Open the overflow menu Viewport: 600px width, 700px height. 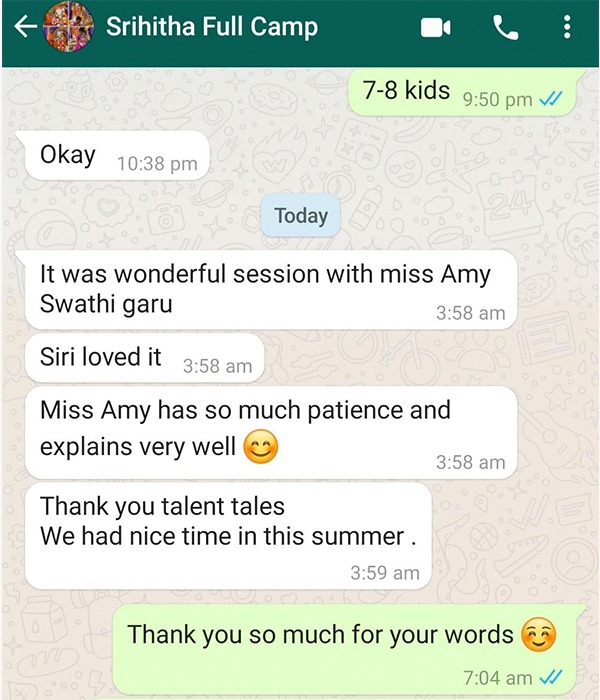coord(567,28)
